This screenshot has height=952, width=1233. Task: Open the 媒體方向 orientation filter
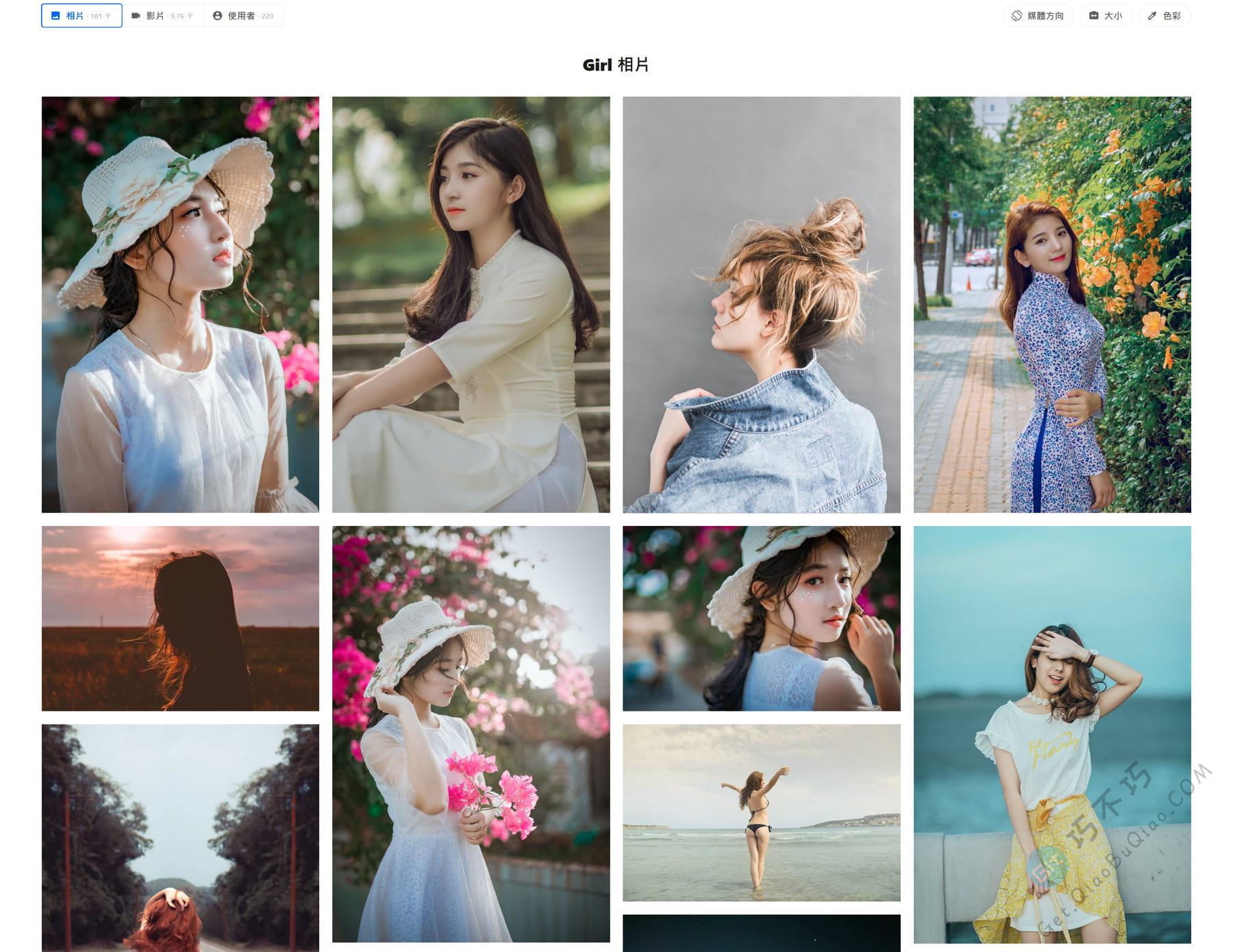(1038, 16)
